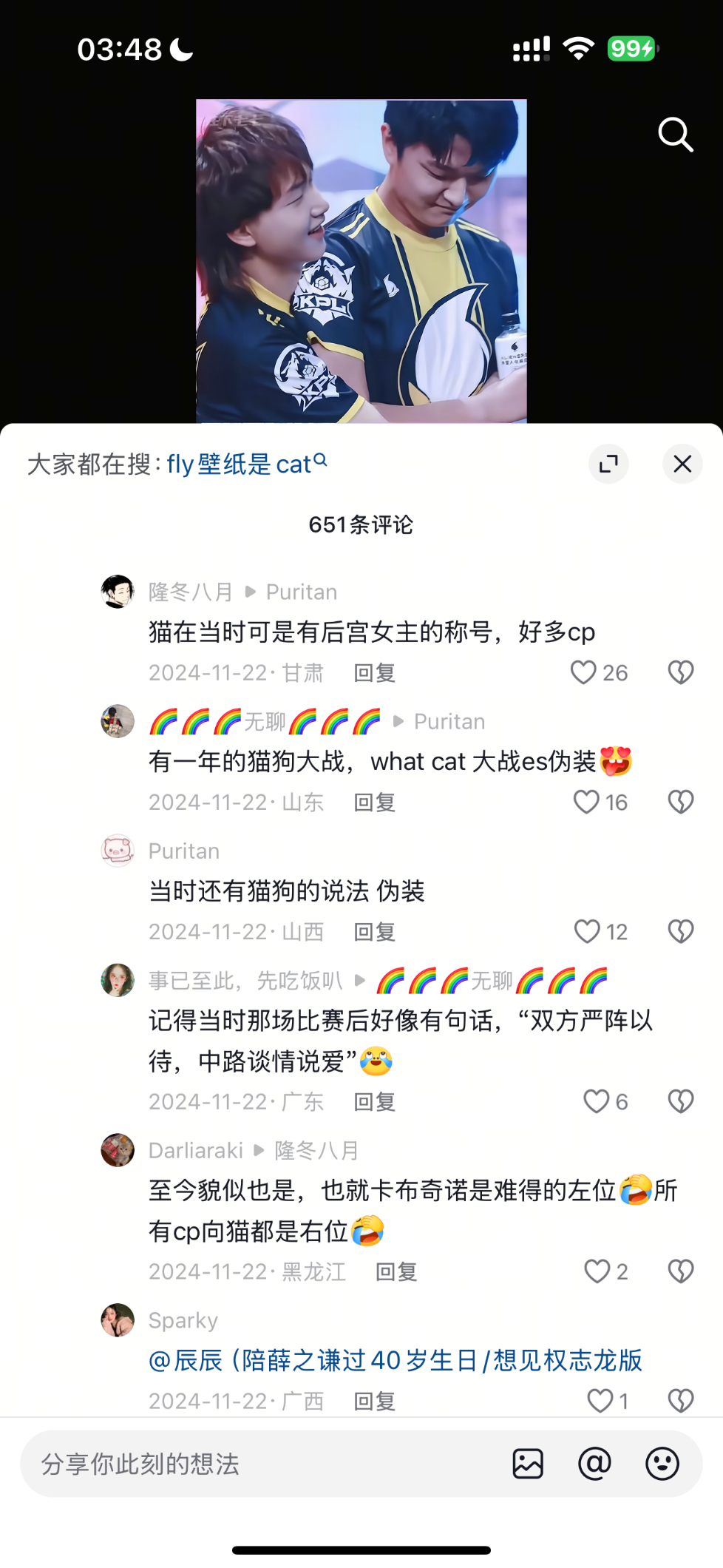Reply to Darliaraki's comment from 黑龙江
Image resolution: width=723 pixels, height=1568 pixels.
coord(396,1272)
